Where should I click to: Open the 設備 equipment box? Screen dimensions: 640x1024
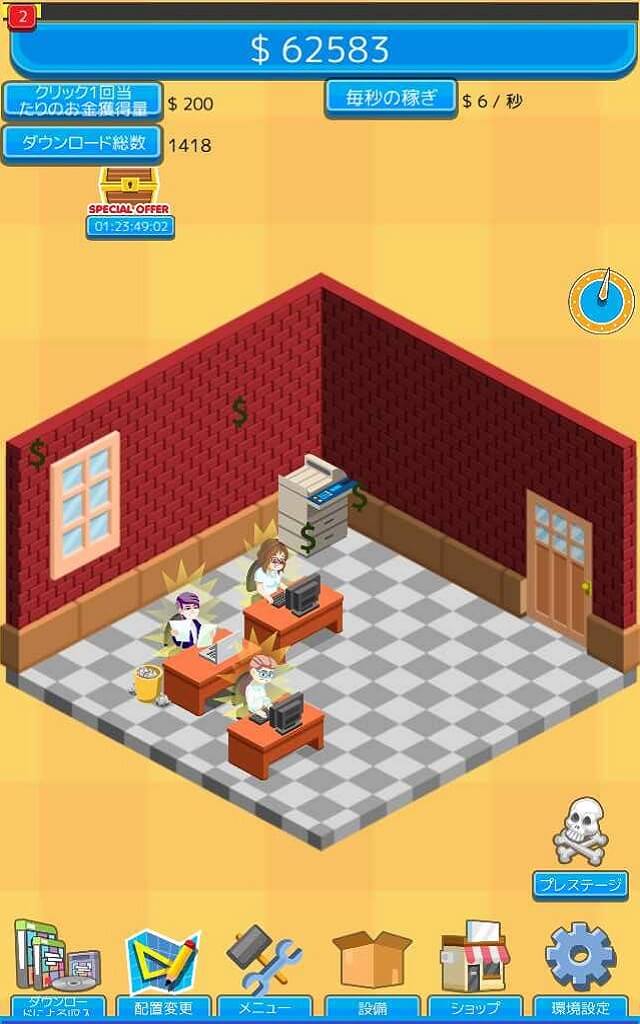point(372,966)
